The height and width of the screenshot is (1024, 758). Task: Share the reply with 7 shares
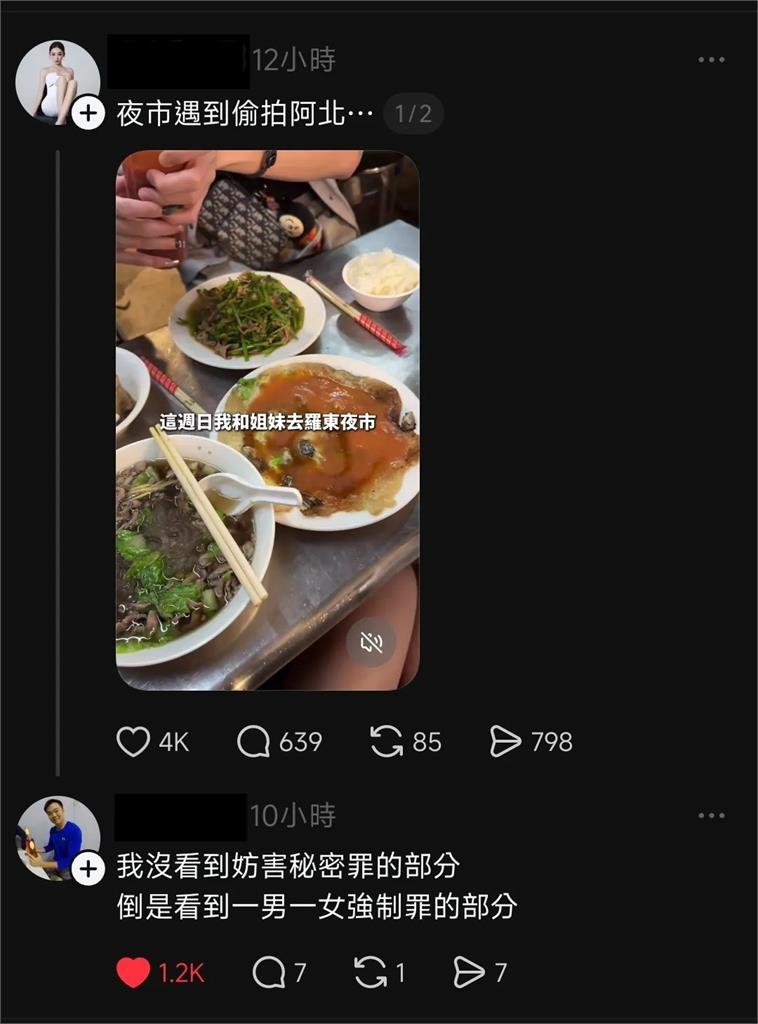pyautogui.click(x=469, y=972)
